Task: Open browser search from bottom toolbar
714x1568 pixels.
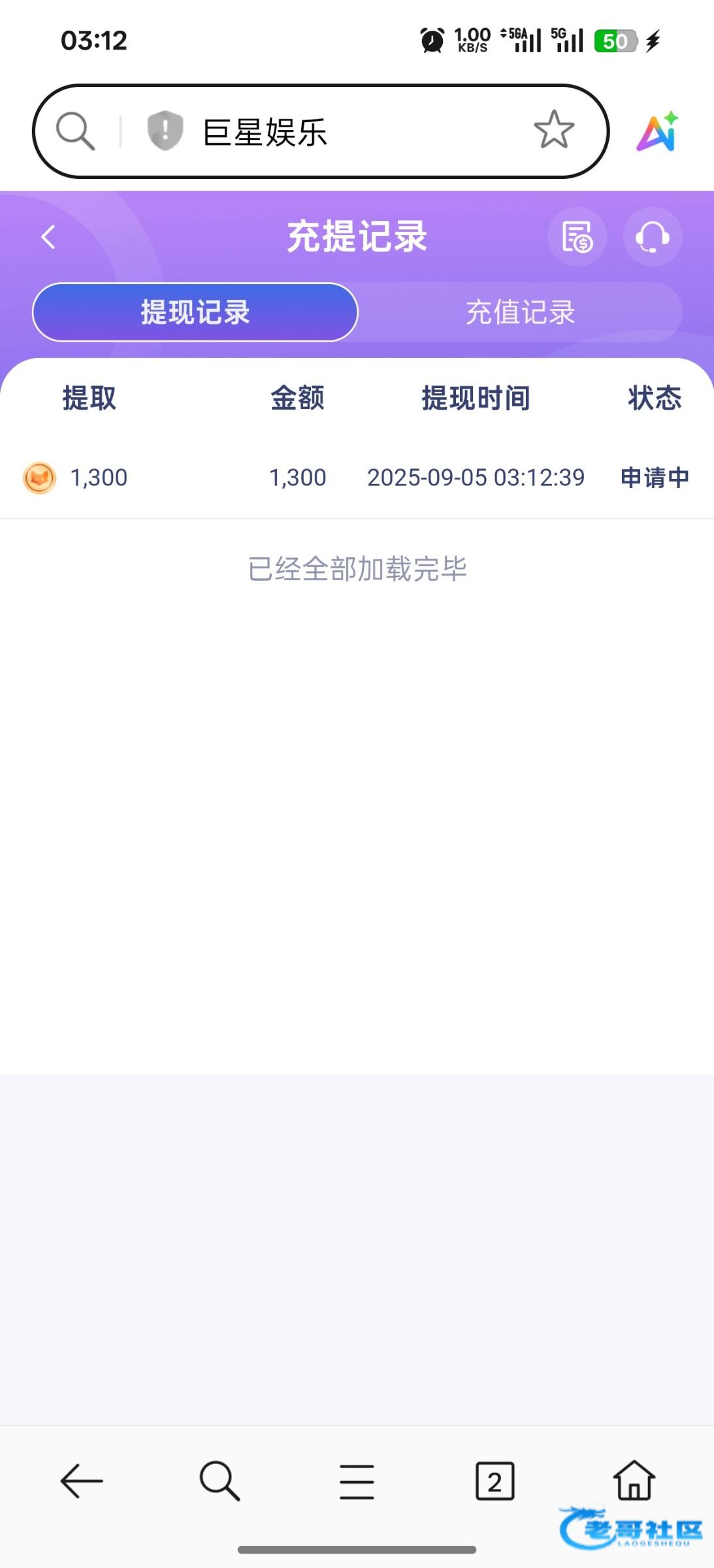Action: click(219, 1480)
